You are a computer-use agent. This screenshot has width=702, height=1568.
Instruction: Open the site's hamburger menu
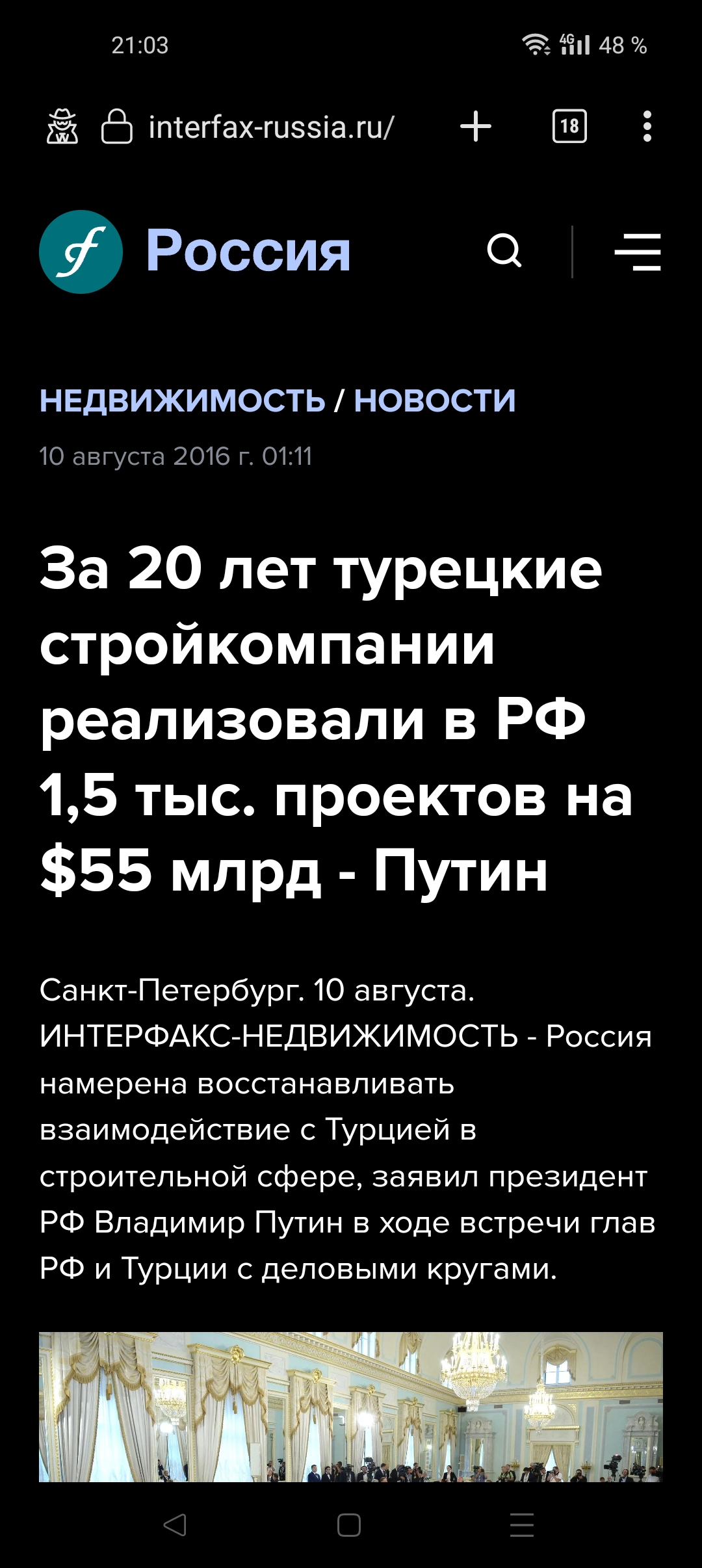pyautogui.click(x=638, y=252)
